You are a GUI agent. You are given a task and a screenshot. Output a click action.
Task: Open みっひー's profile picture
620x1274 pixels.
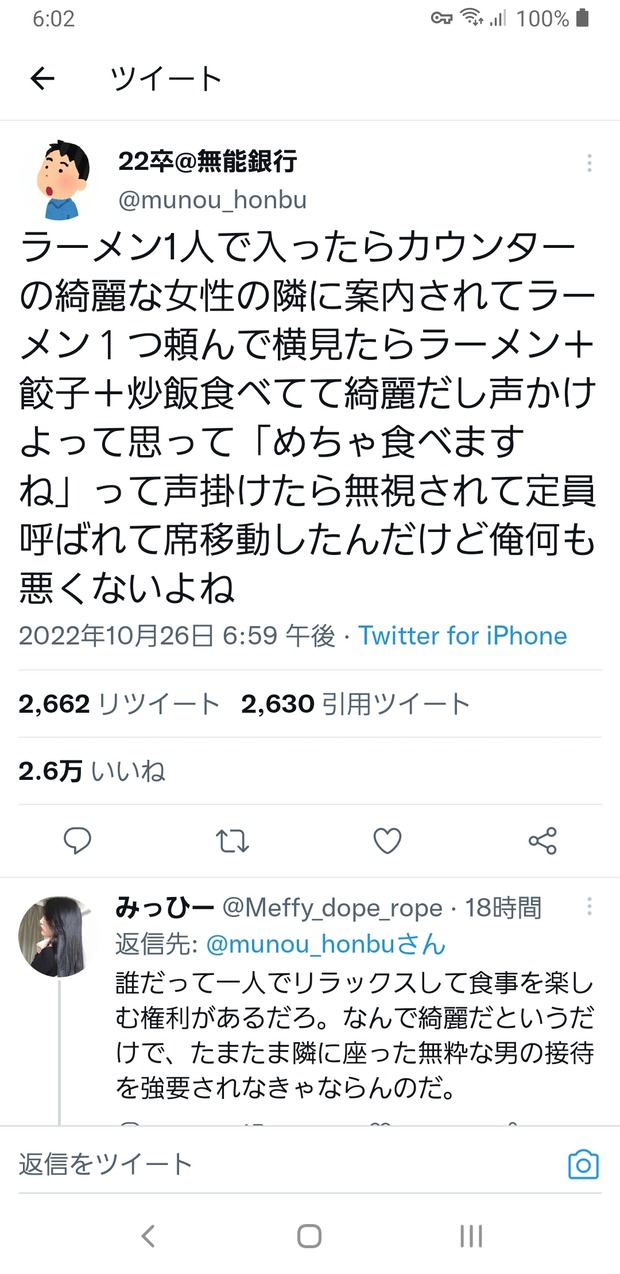coord(58,936)
